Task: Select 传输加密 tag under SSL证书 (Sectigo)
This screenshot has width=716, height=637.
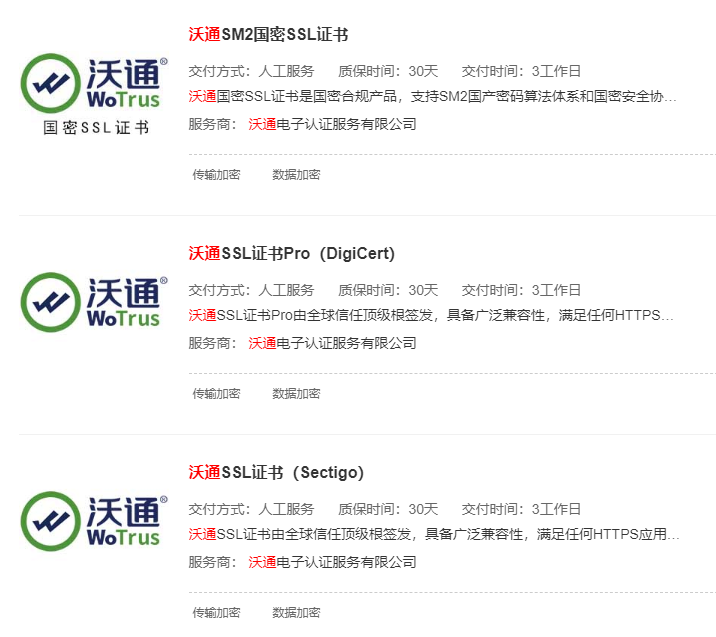Action: 216,613
